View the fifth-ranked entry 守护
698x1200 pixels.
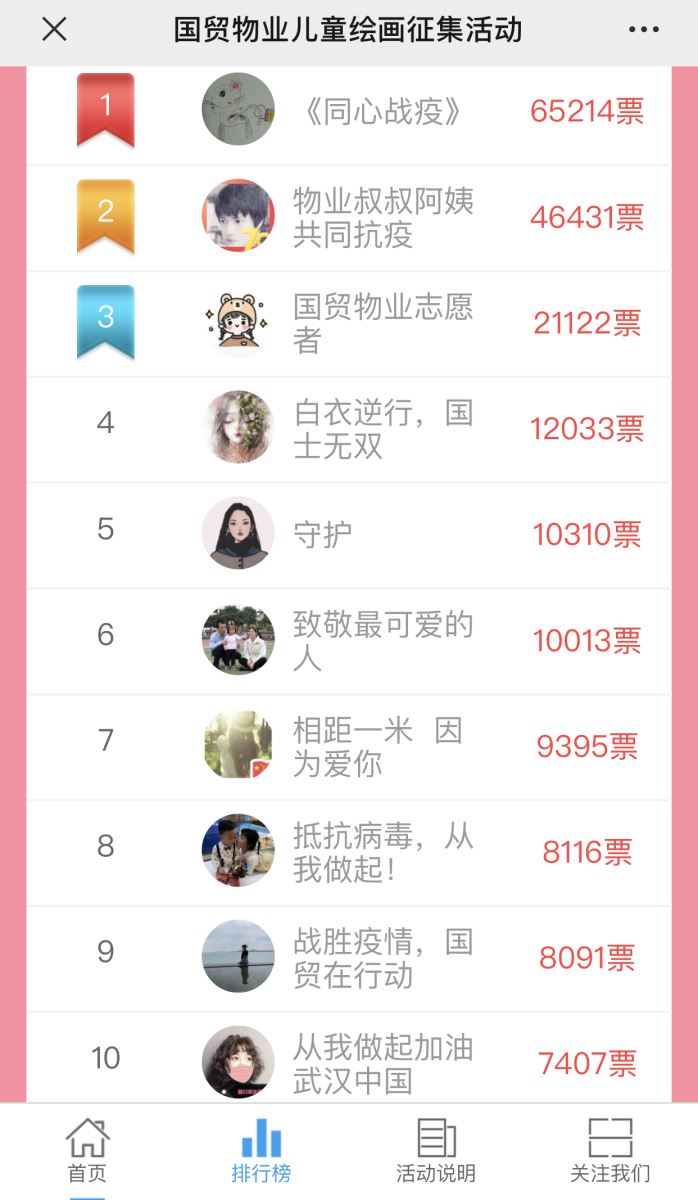pyautogui.click(x=322, y=534)
